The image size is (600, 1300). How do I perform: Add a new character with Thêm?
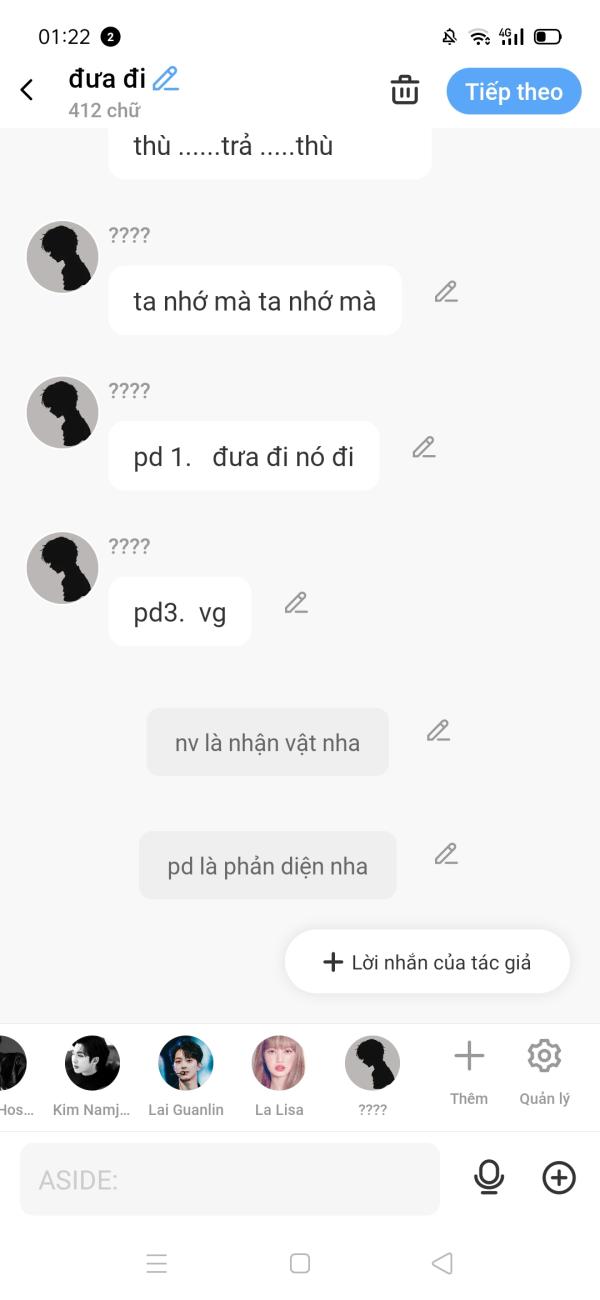click(469, 1072)
